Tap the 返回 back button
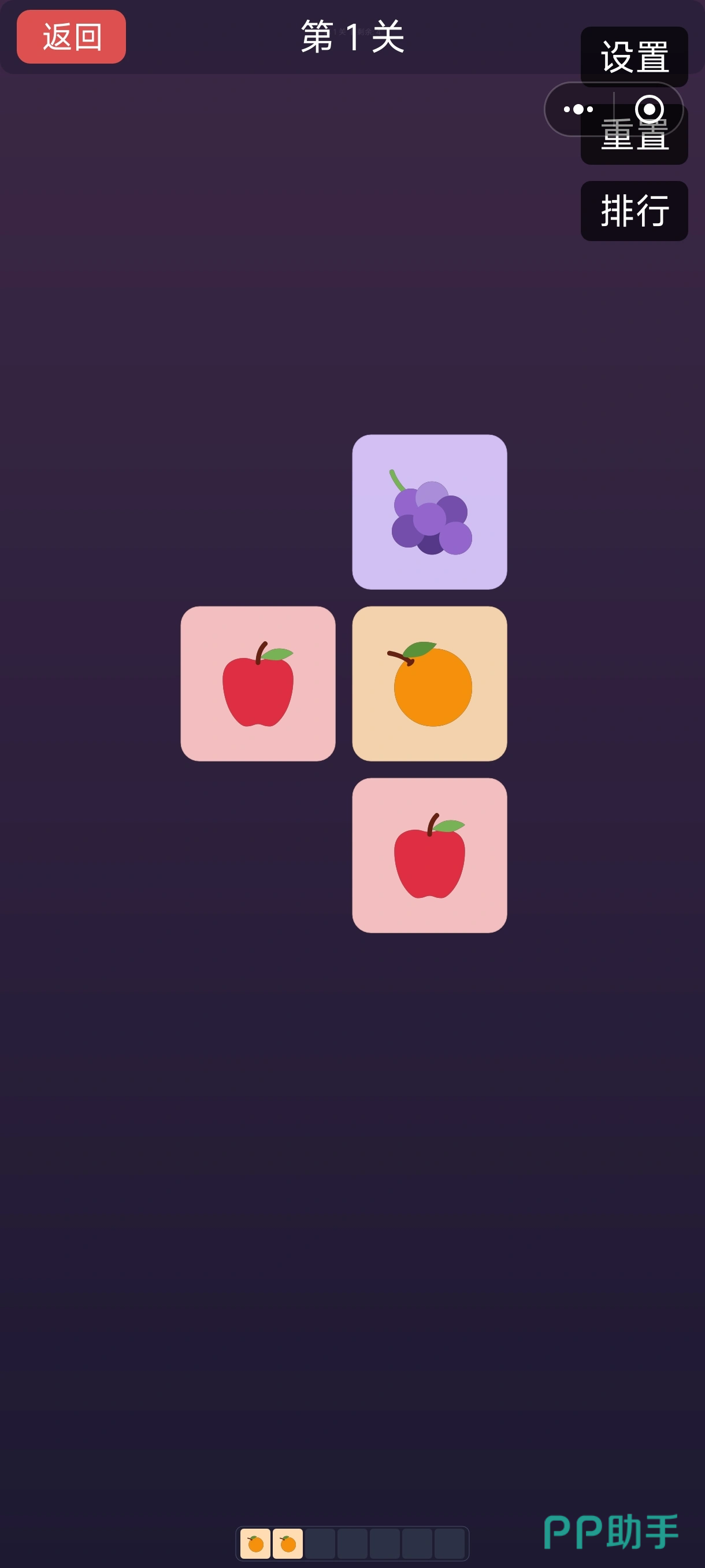 coord(71,36)
